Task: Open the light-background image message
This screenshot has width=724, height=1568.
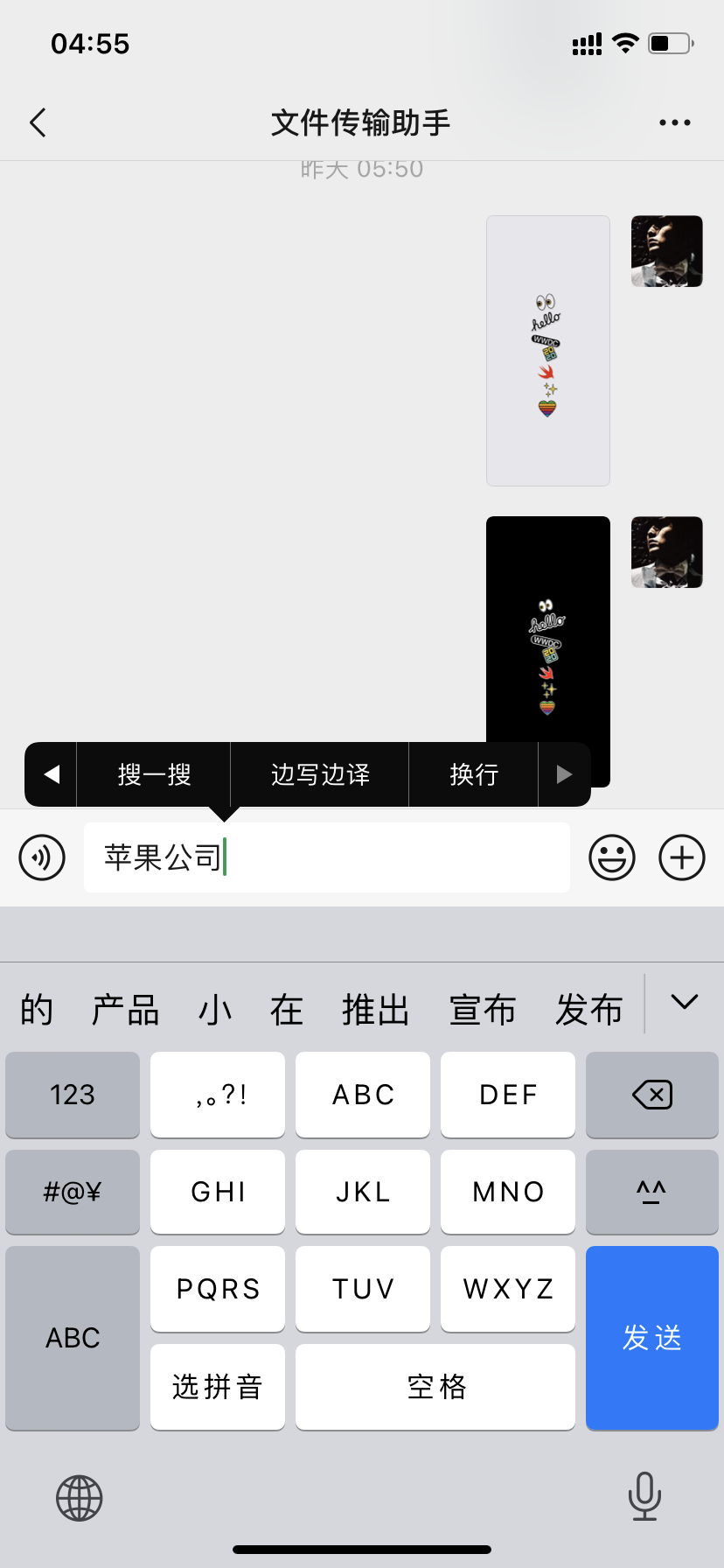Action: coord(547,350)
